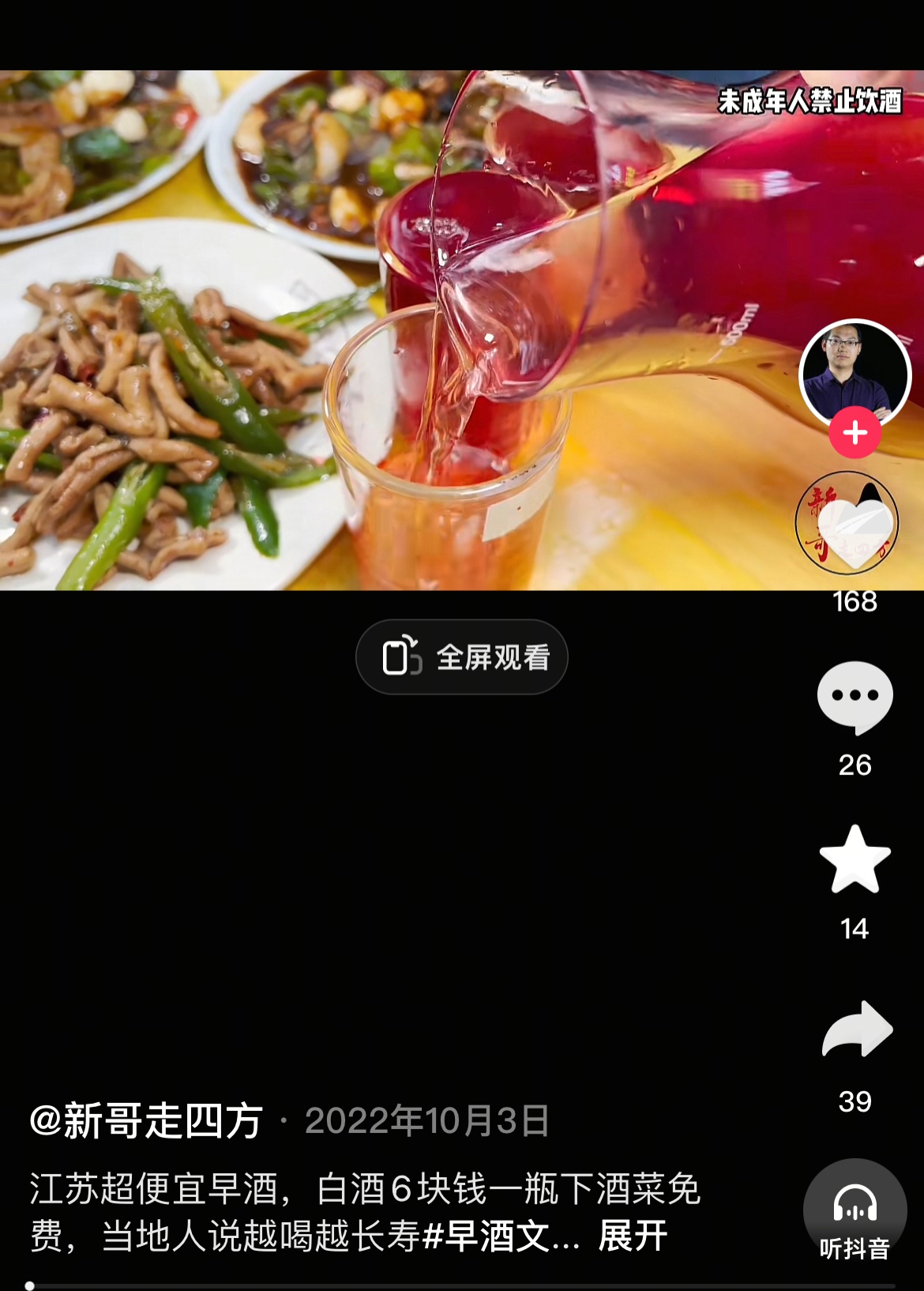
Task: Share this video
Action: click(x=856, y=1029)
